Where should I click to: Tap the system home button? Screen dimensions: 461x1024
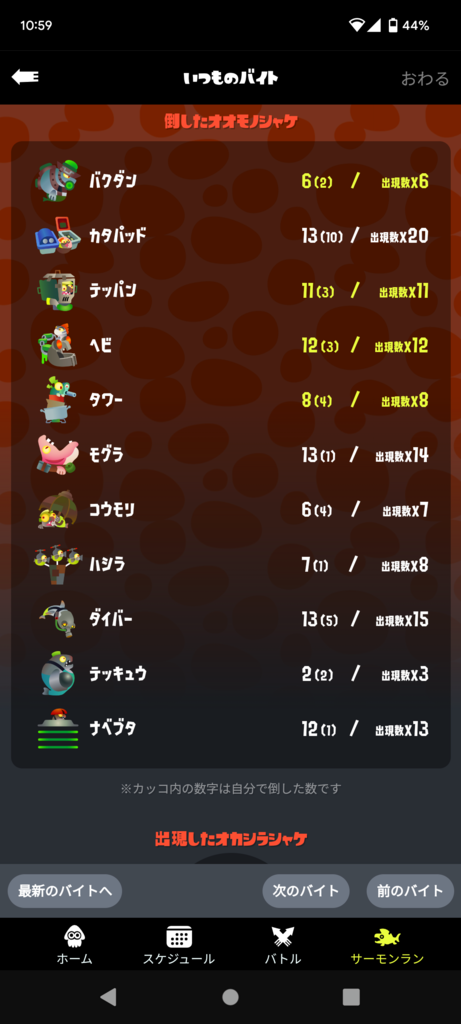(x=230, y=997)
